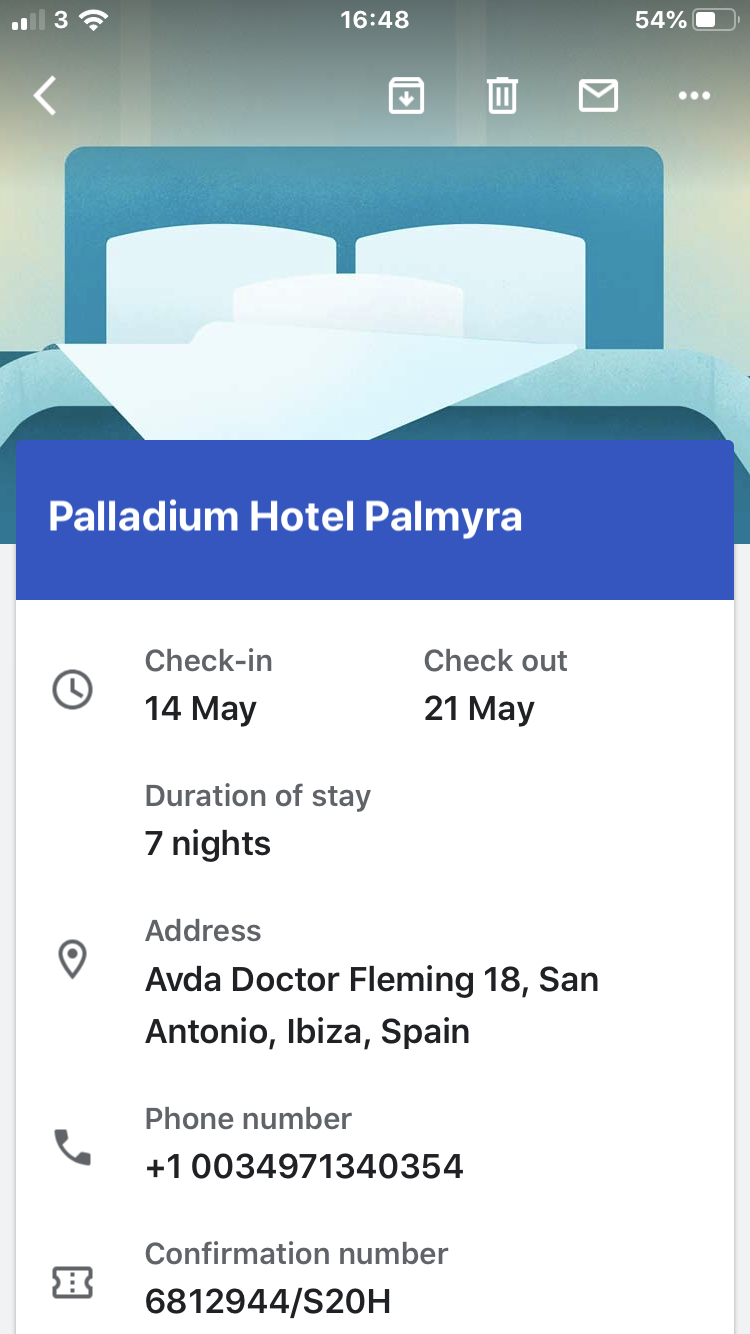Archive this email
Screen dimensions: 750x1334
[406, 96]
